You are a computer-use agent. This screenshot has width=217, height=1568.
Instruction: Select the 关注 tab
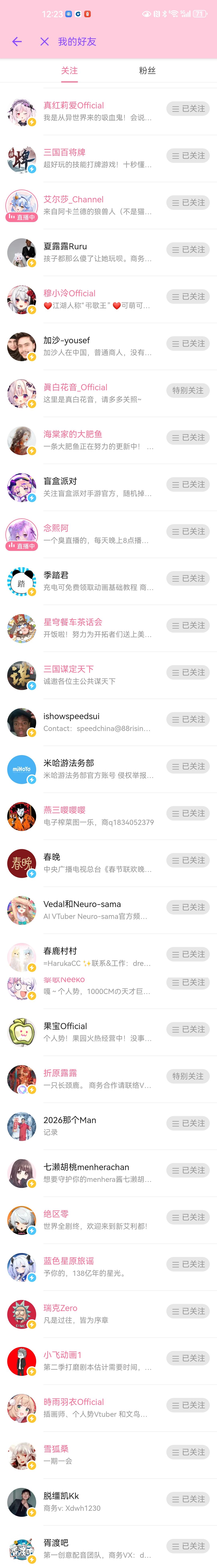click(x=70, y=71)
